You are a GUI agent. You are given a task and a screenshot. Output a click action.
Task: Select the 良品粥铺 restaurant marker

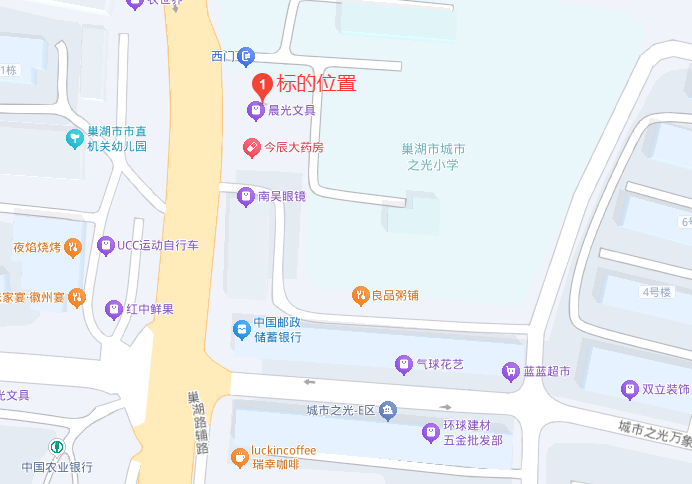click(360, 295)
